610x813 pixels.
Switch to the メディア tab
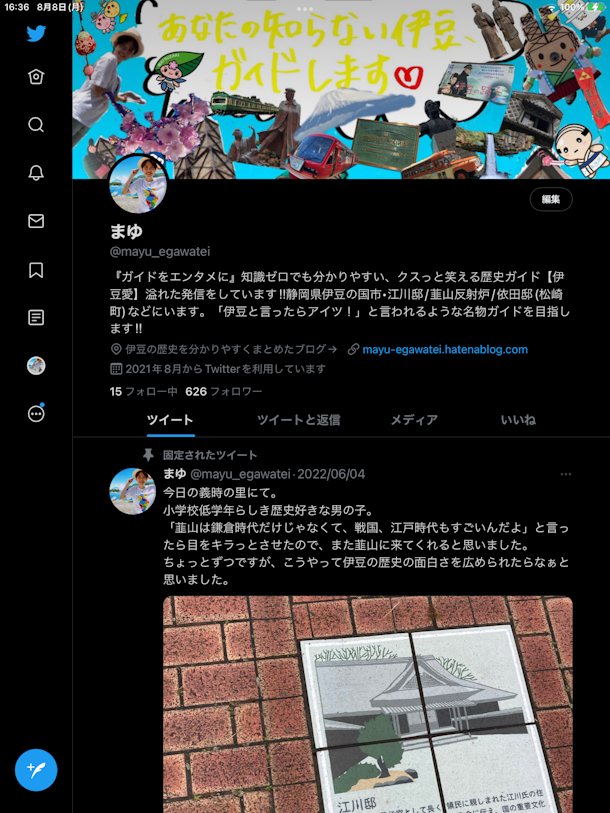tap(414, 420)
